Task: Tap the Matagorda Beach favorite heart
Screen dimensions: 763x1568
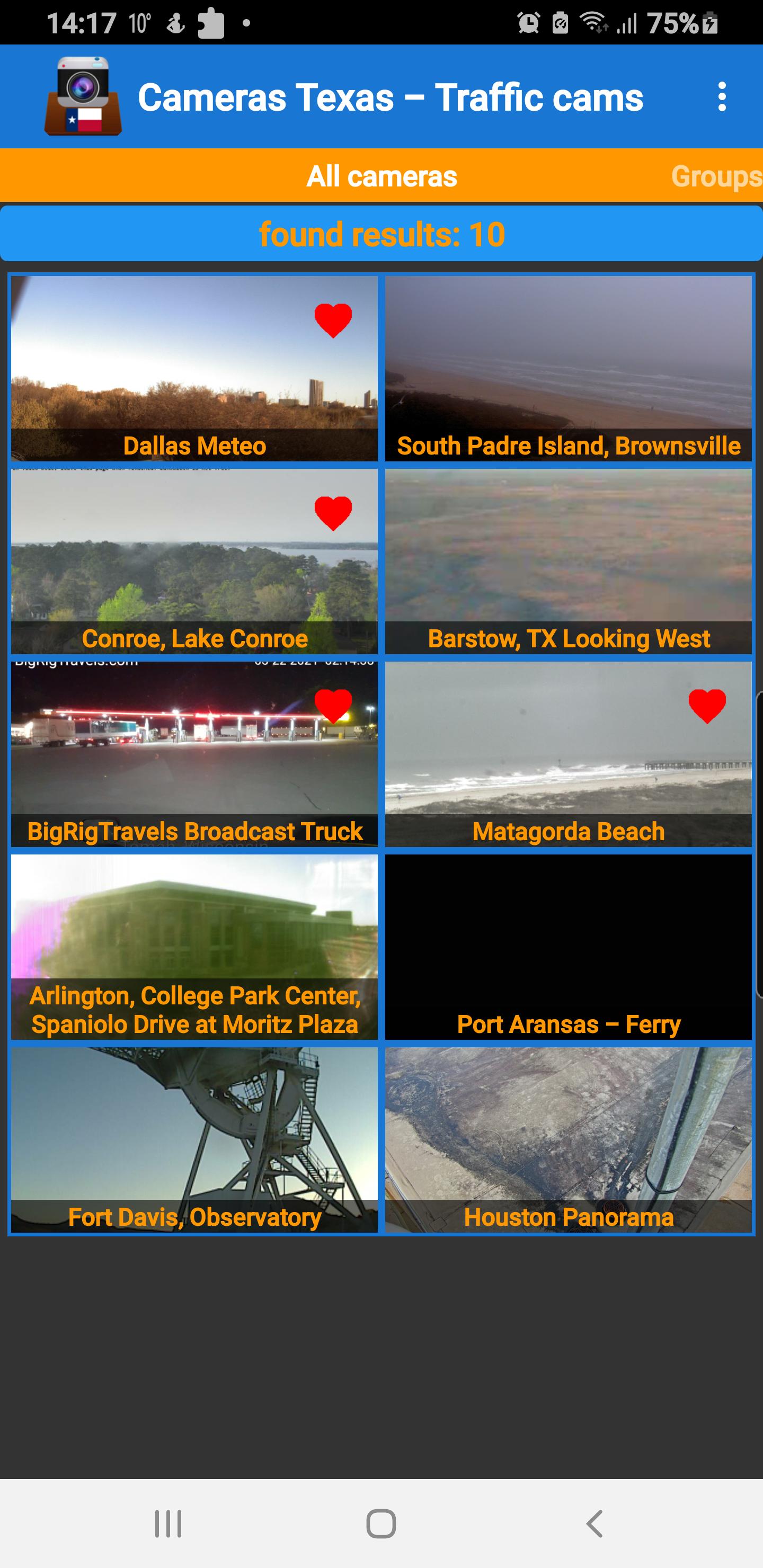Action: click(x=706, y=708)
